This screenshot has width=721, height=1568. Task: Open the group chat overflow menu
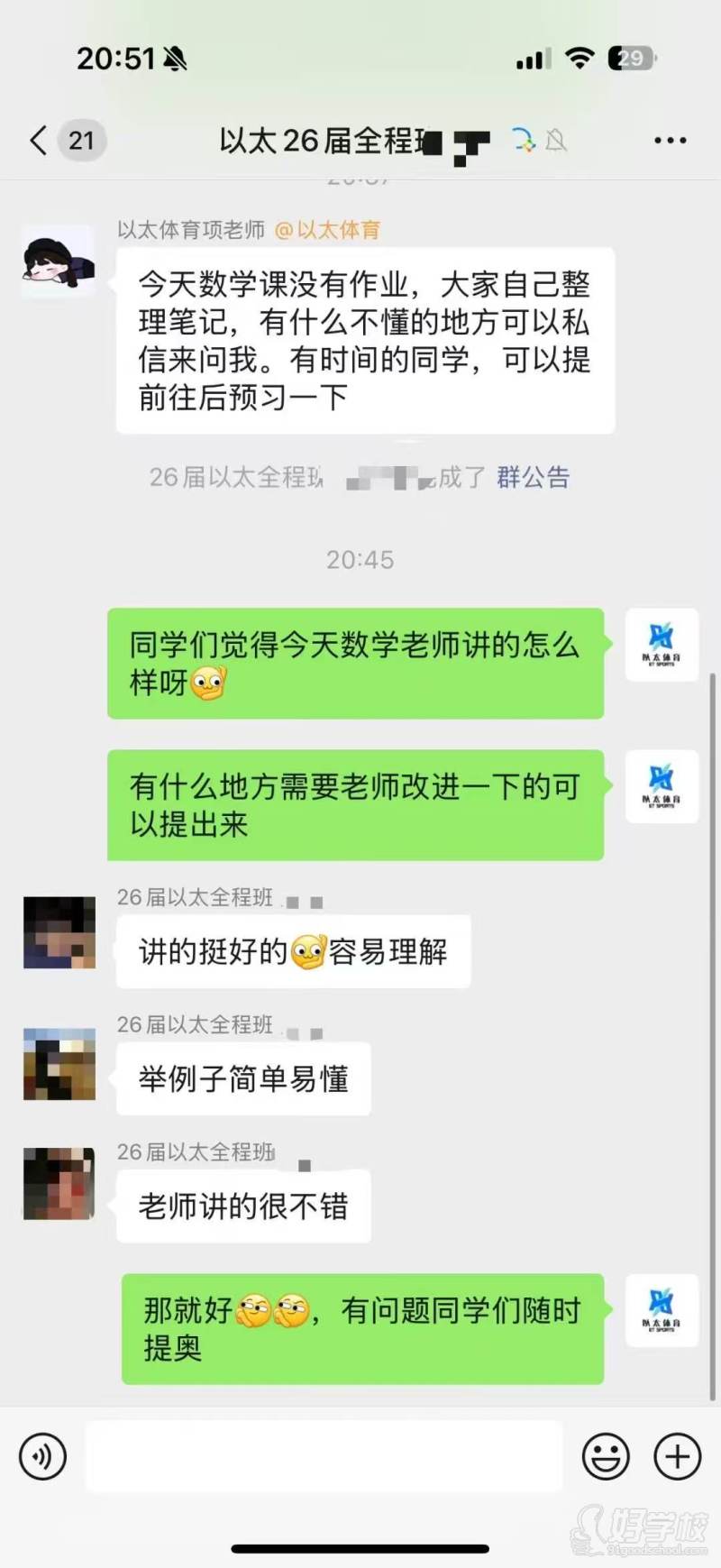point(670,141)
